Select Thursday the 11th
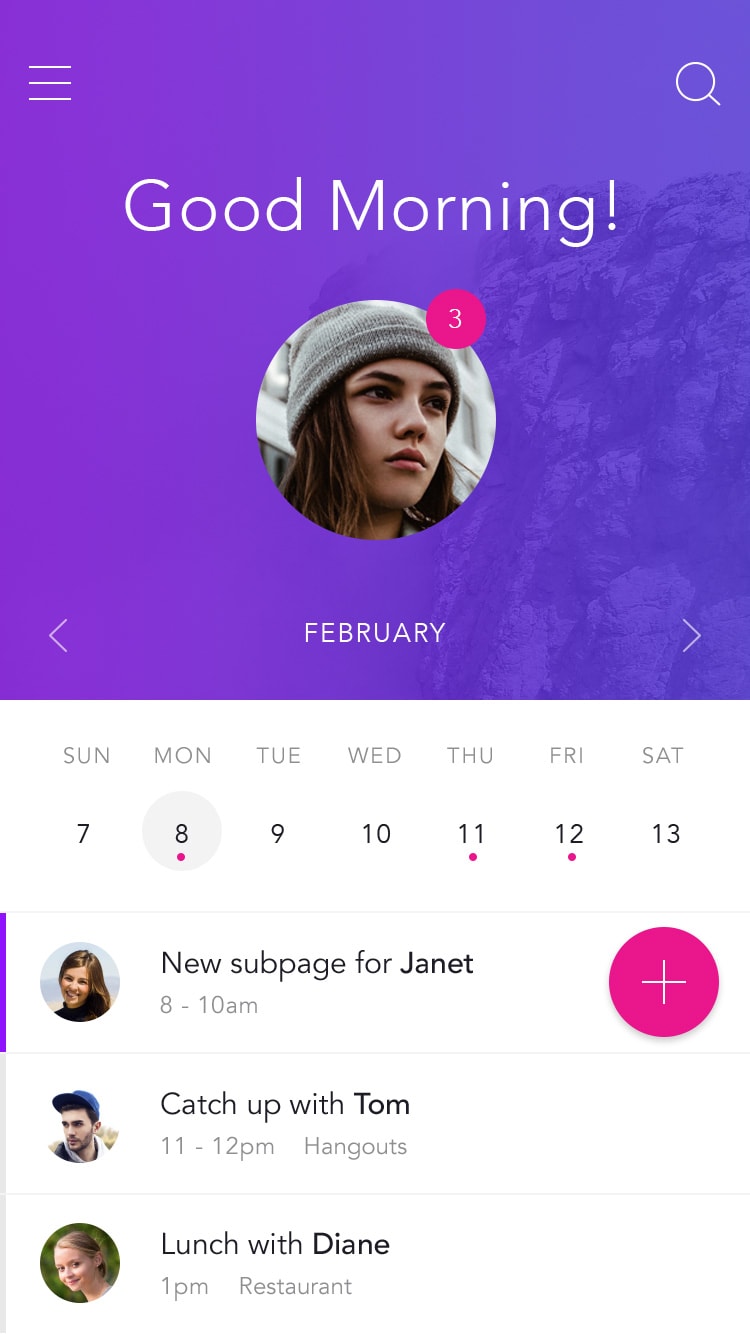The image size is (750, 1334). coord(471,833)
